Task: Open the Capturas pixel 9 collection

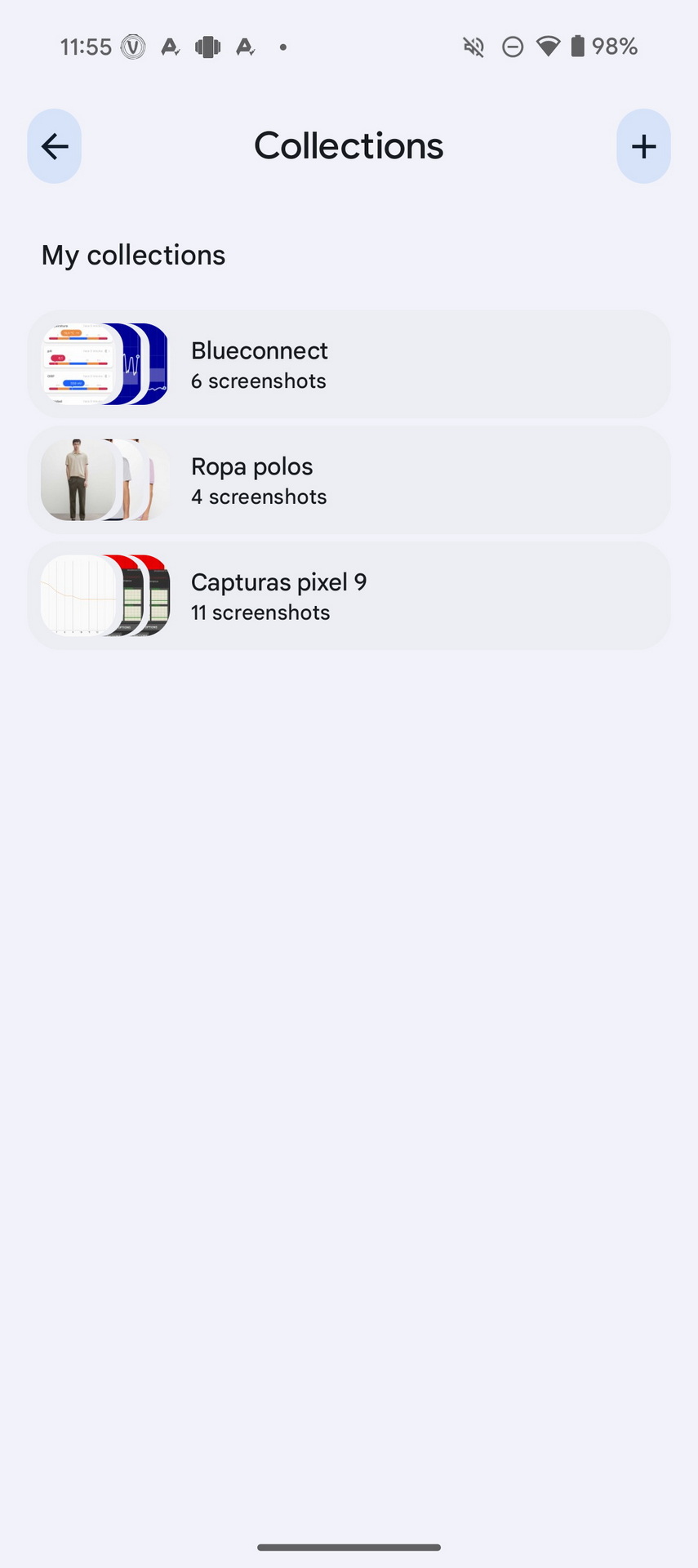Action: pyautogui.click(x=349, y=596)
